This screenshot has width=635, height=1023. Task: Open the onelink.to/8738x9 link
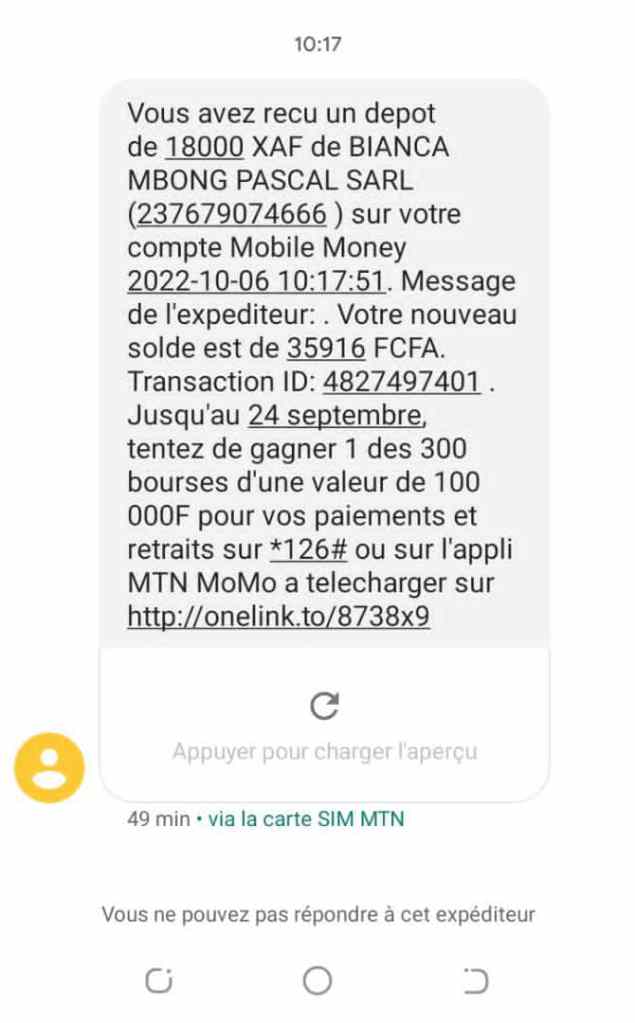pos(278,616)
